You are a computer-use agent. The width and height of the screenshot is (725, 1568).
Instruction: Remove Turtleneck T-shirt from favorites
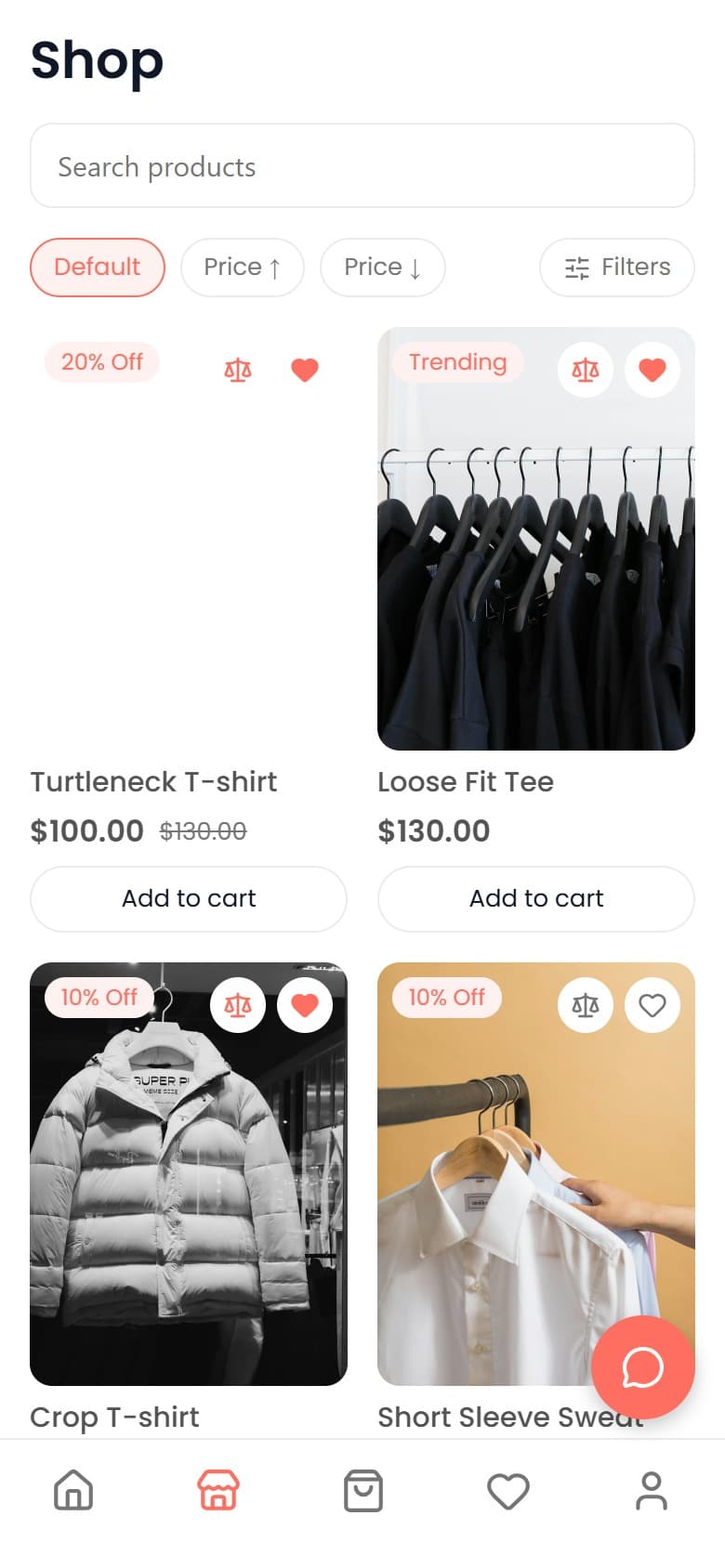[x=305, y=370]
